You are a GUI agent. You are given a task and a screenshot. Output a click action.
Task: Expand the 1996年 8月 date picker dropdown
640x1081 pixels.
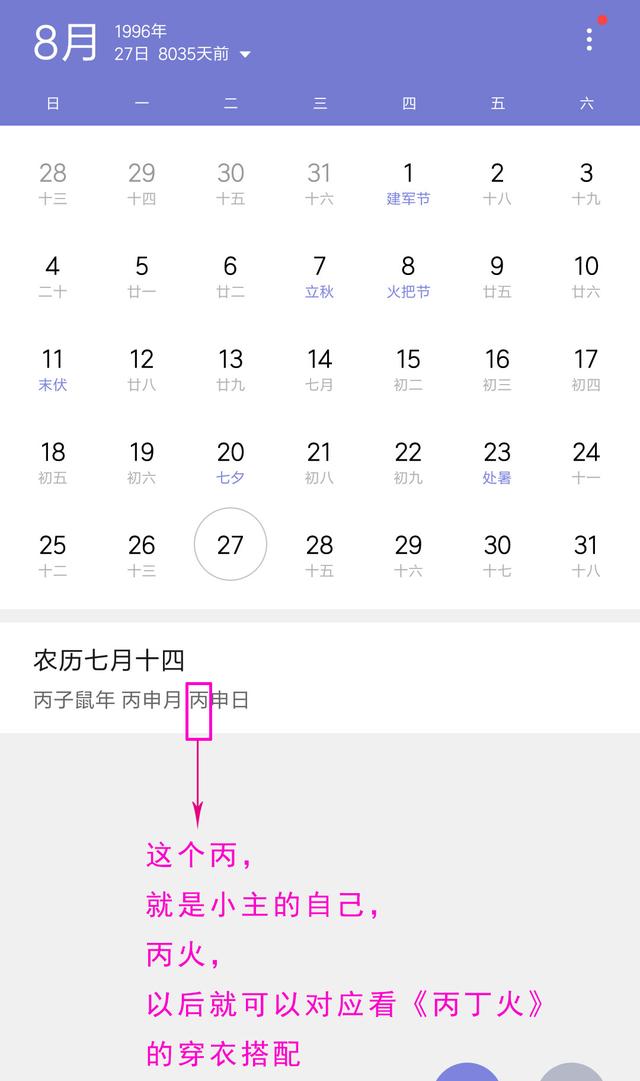pos(245,54)
